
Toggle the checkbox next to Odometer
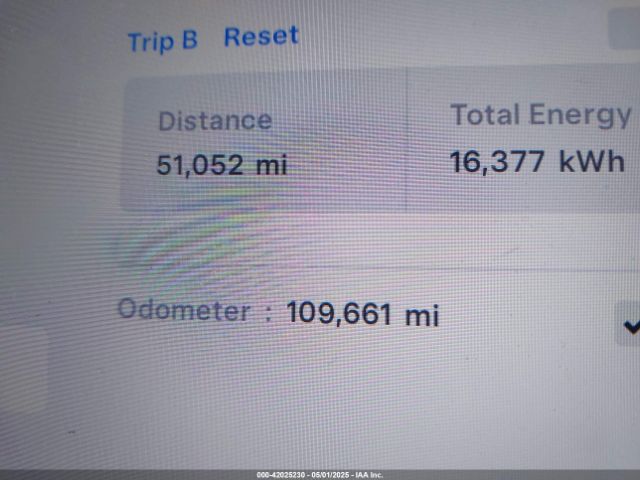[630, 326]
